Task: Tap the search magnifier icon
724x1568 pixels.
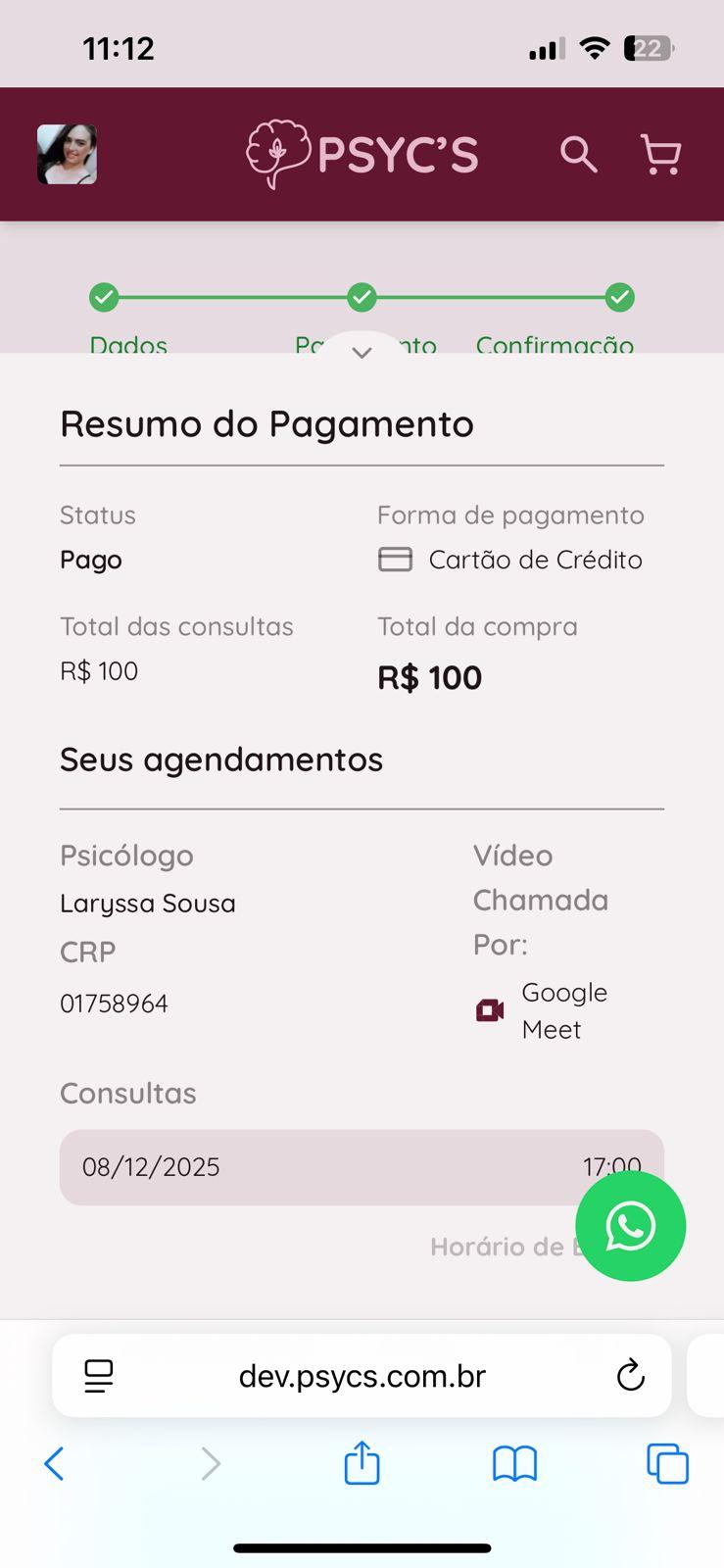Action: click(x=578, y=155)
